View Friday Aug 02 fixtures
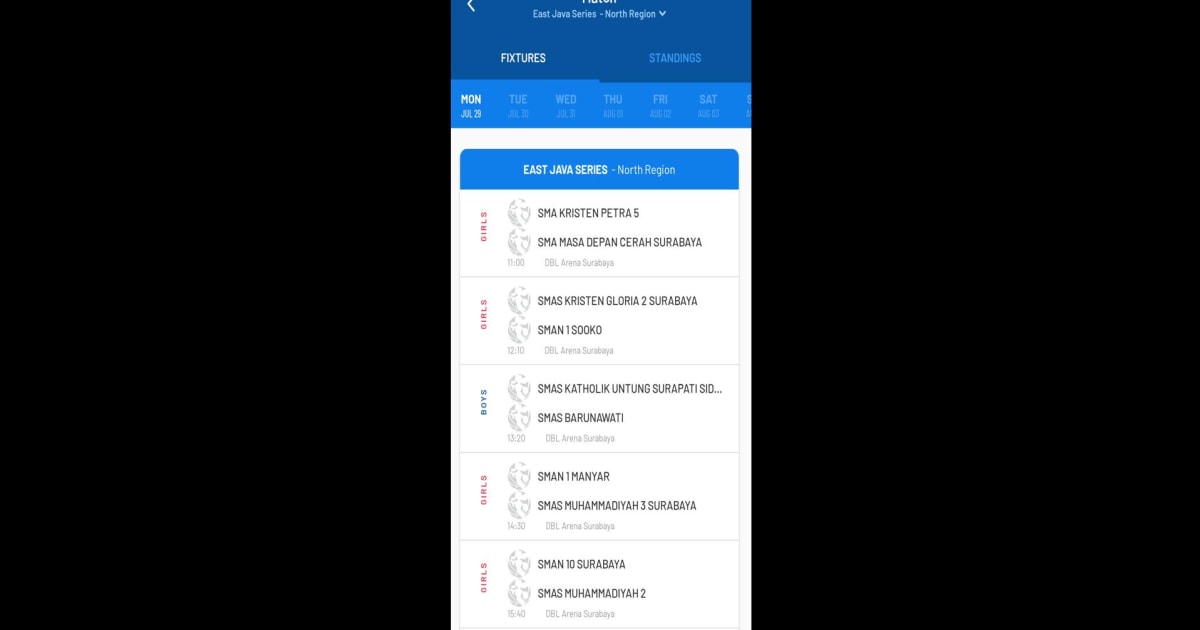Screen dimensions: 1200x630 [x=660, y=105]
